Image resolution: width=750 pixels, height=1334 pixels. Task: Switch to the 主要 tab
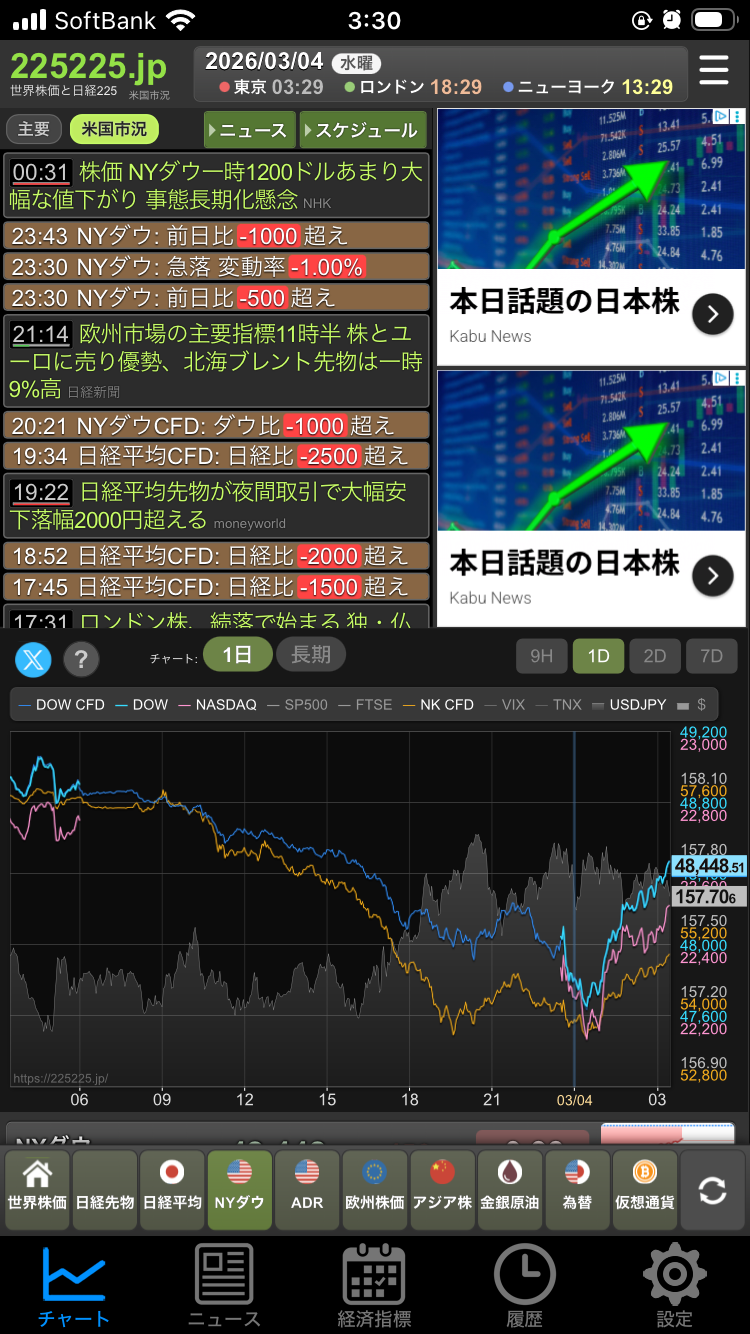point(33,130)
